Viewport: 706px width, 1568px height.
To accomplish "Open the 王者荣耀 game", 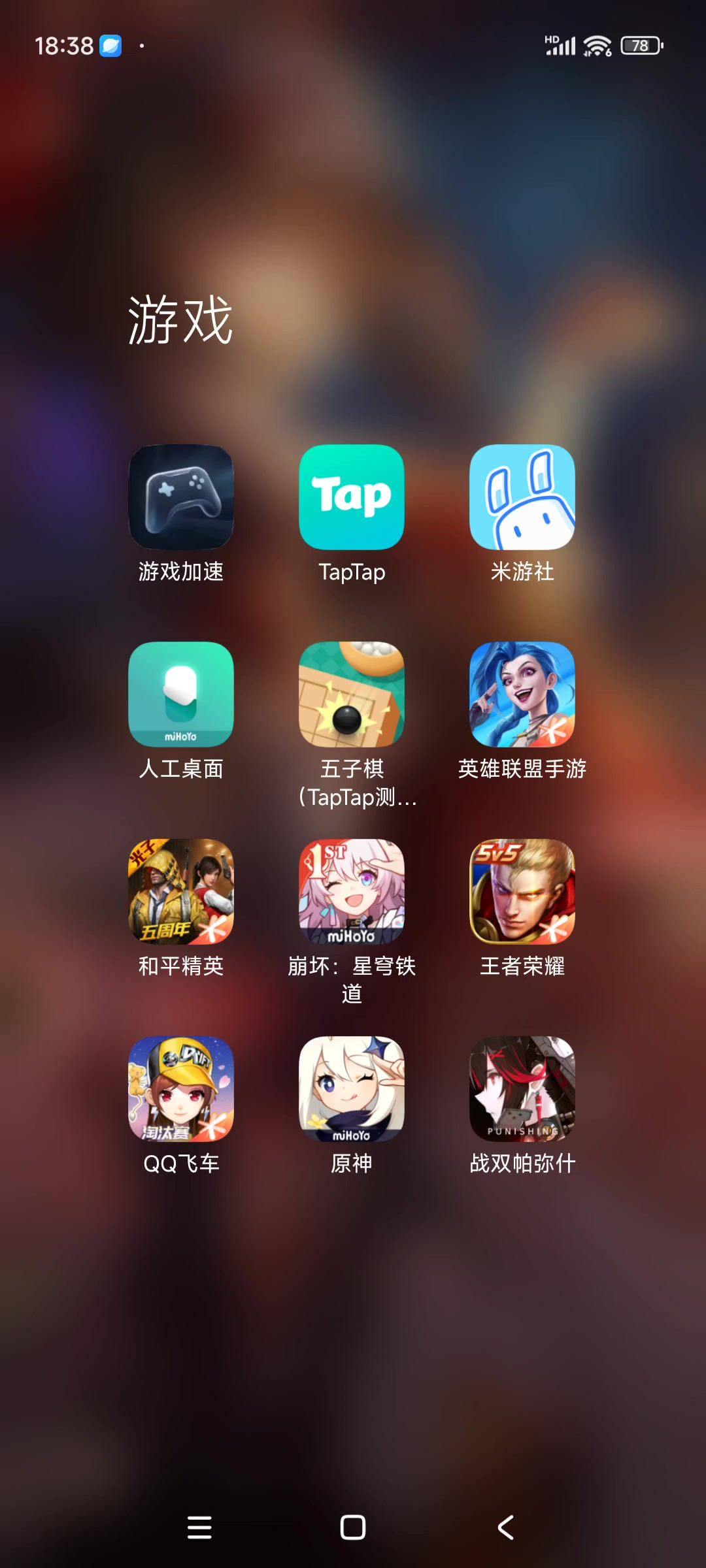I will coord(522,892).
